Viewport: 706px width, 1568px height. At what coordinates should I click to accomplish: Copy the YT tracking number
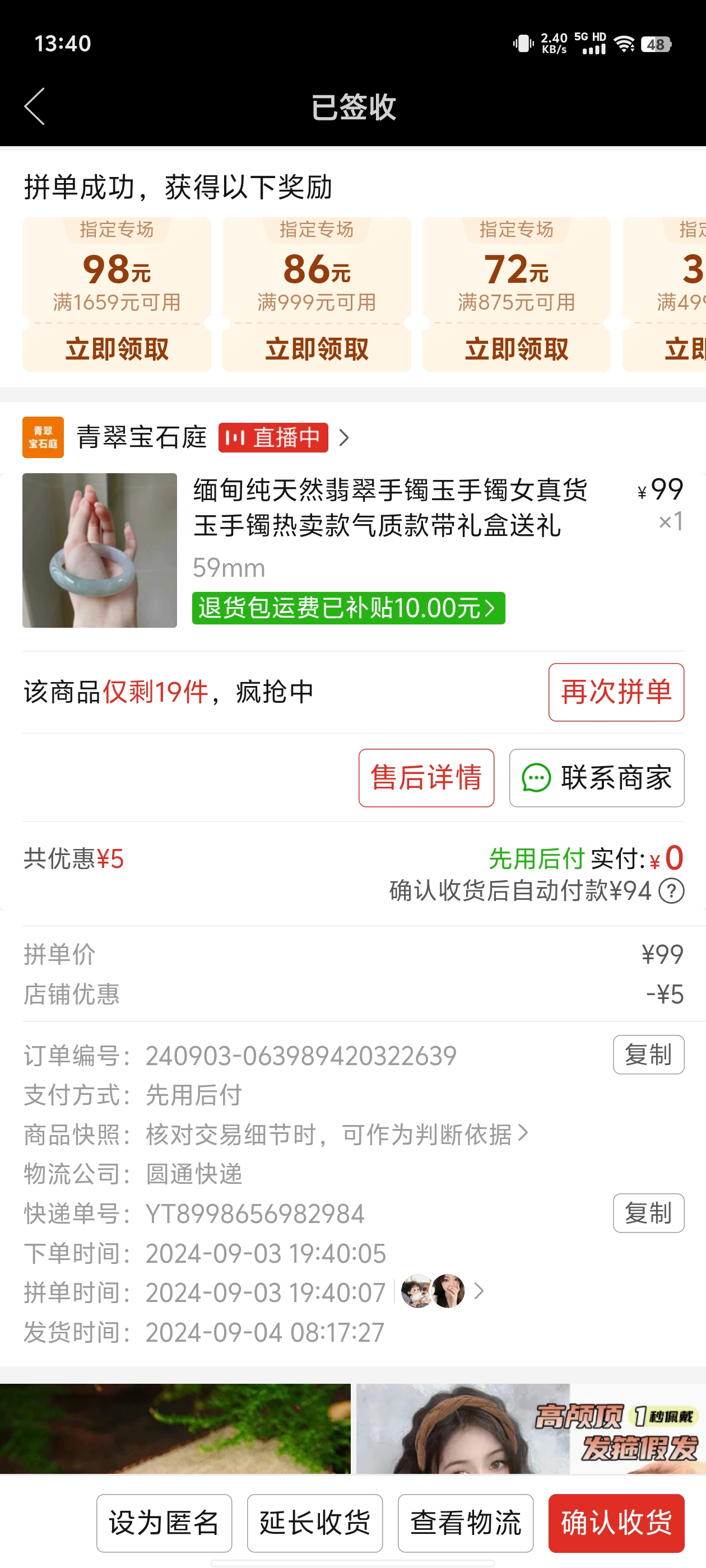648,1213
